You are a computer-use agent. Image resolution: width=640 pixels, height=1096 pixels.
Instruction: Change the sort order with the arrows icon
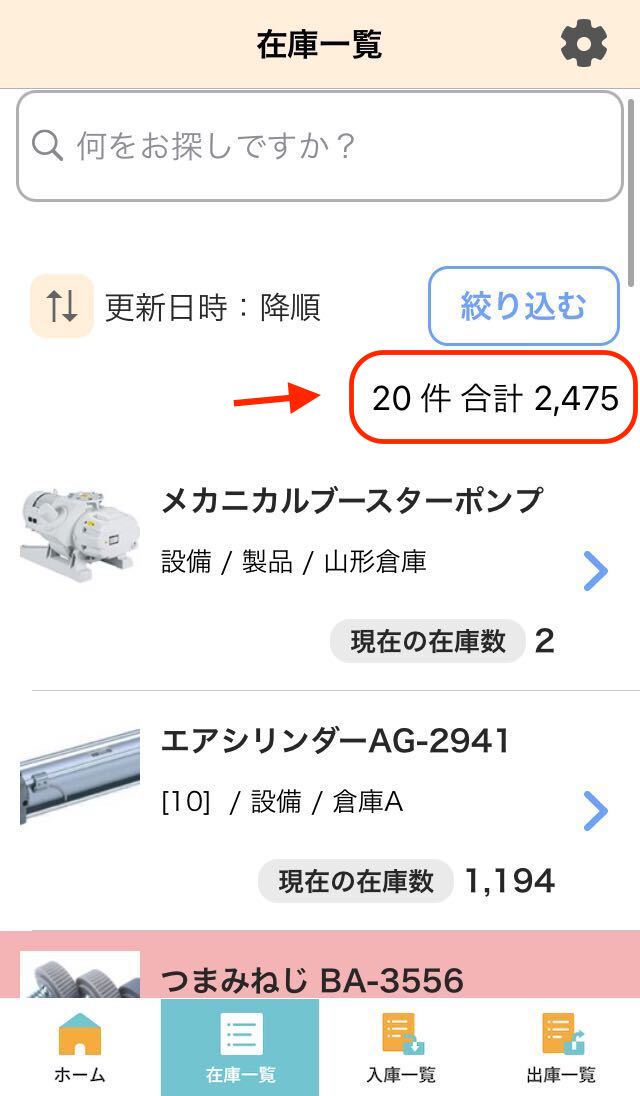click(61, 306)
